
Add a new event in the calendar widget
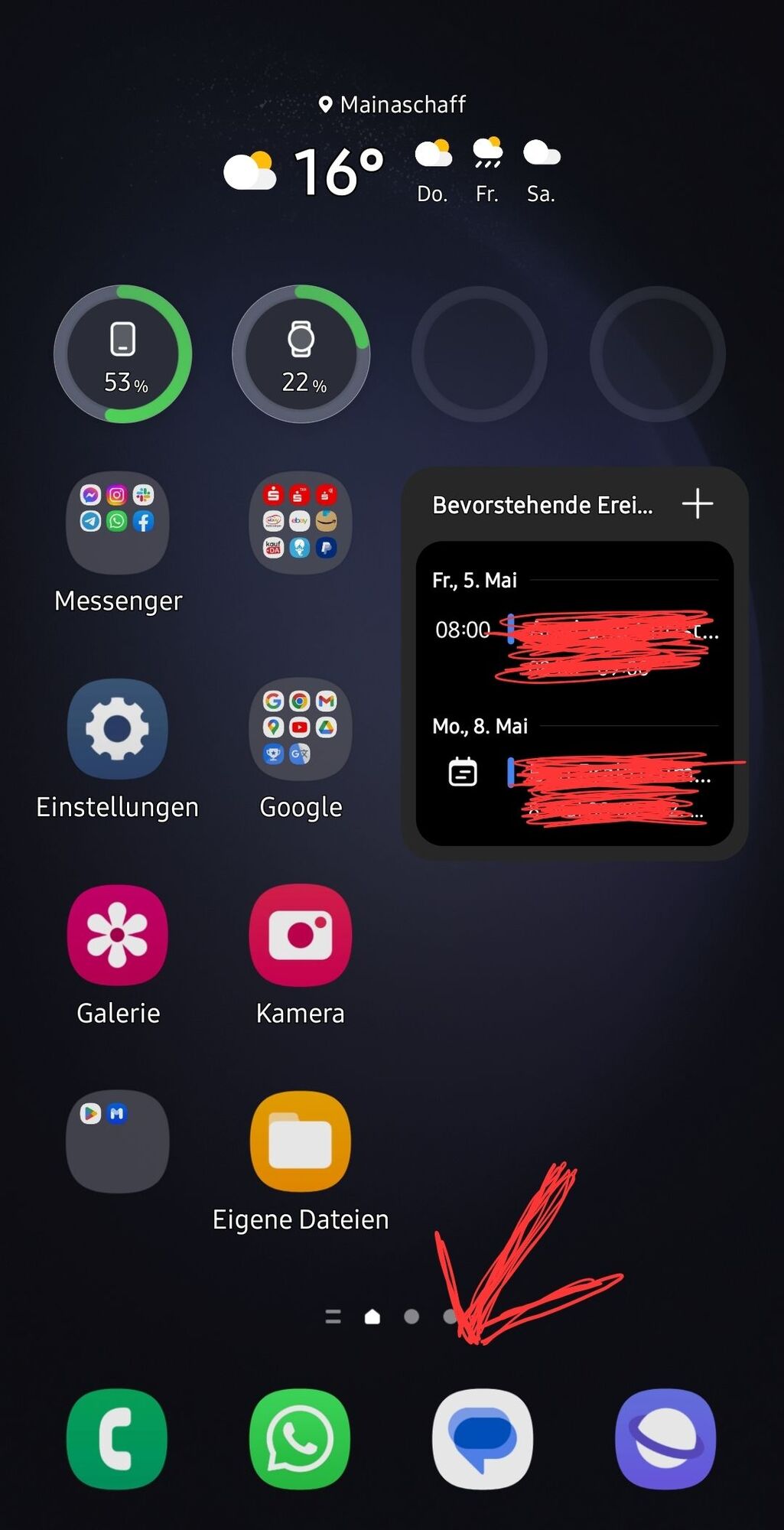click(698, 504)
